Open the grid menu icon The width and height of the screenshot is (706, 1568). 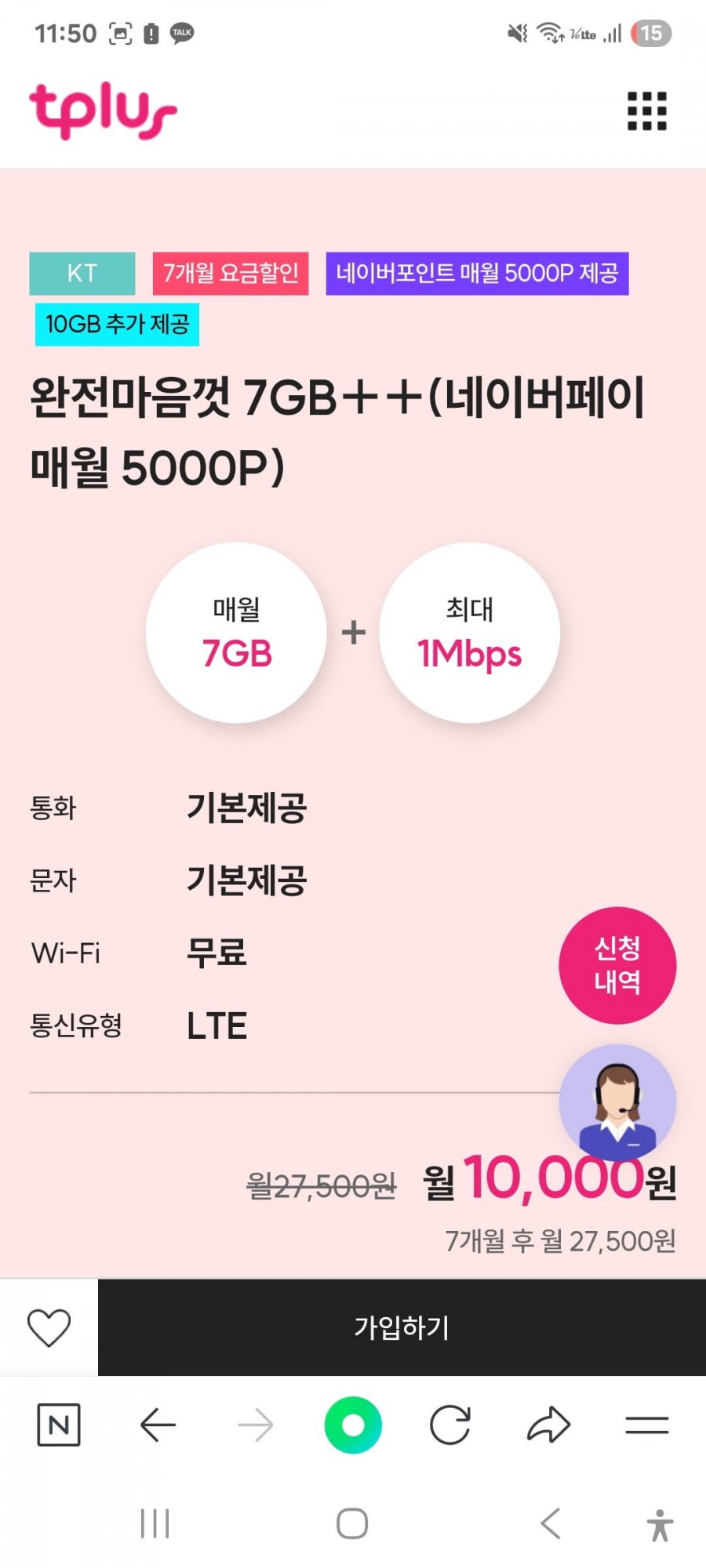pyautogui.click(x=646, y=111)
